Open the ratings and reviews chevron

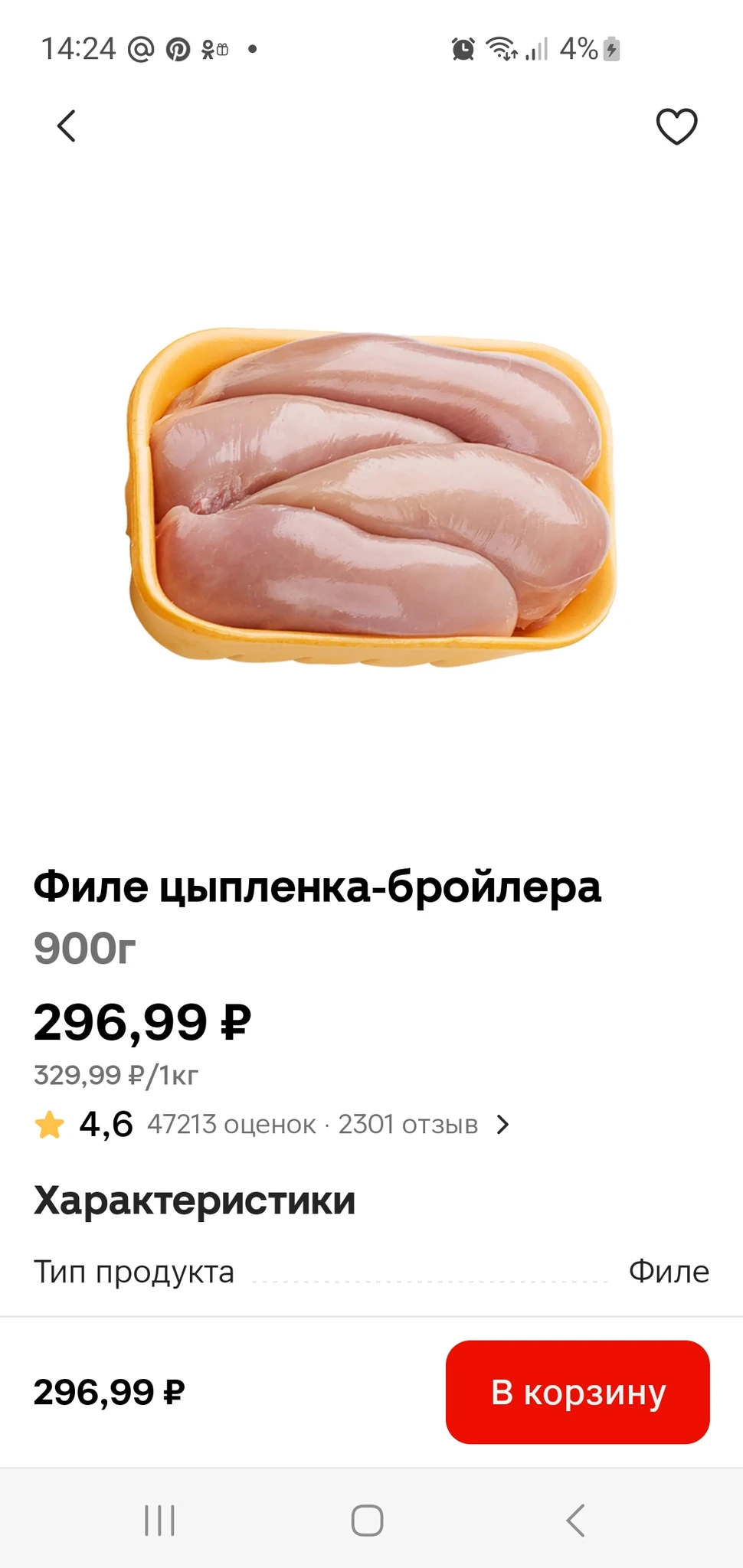click(502, 1125)
